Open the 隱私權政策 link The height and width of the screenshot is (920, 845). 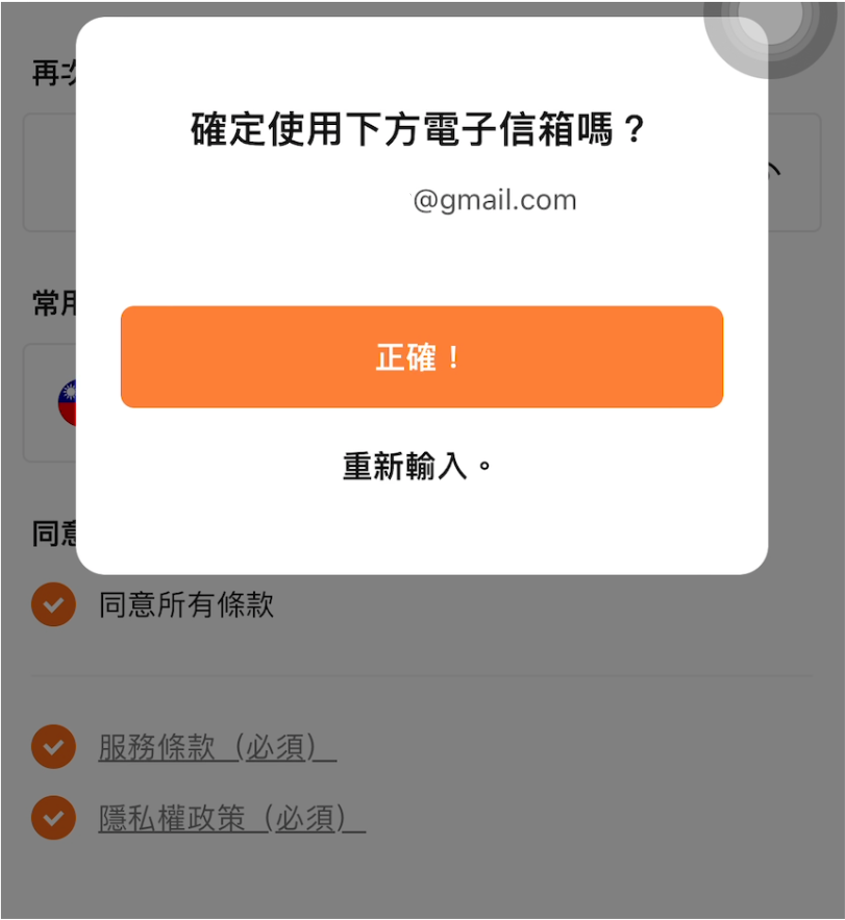(231, 818)
